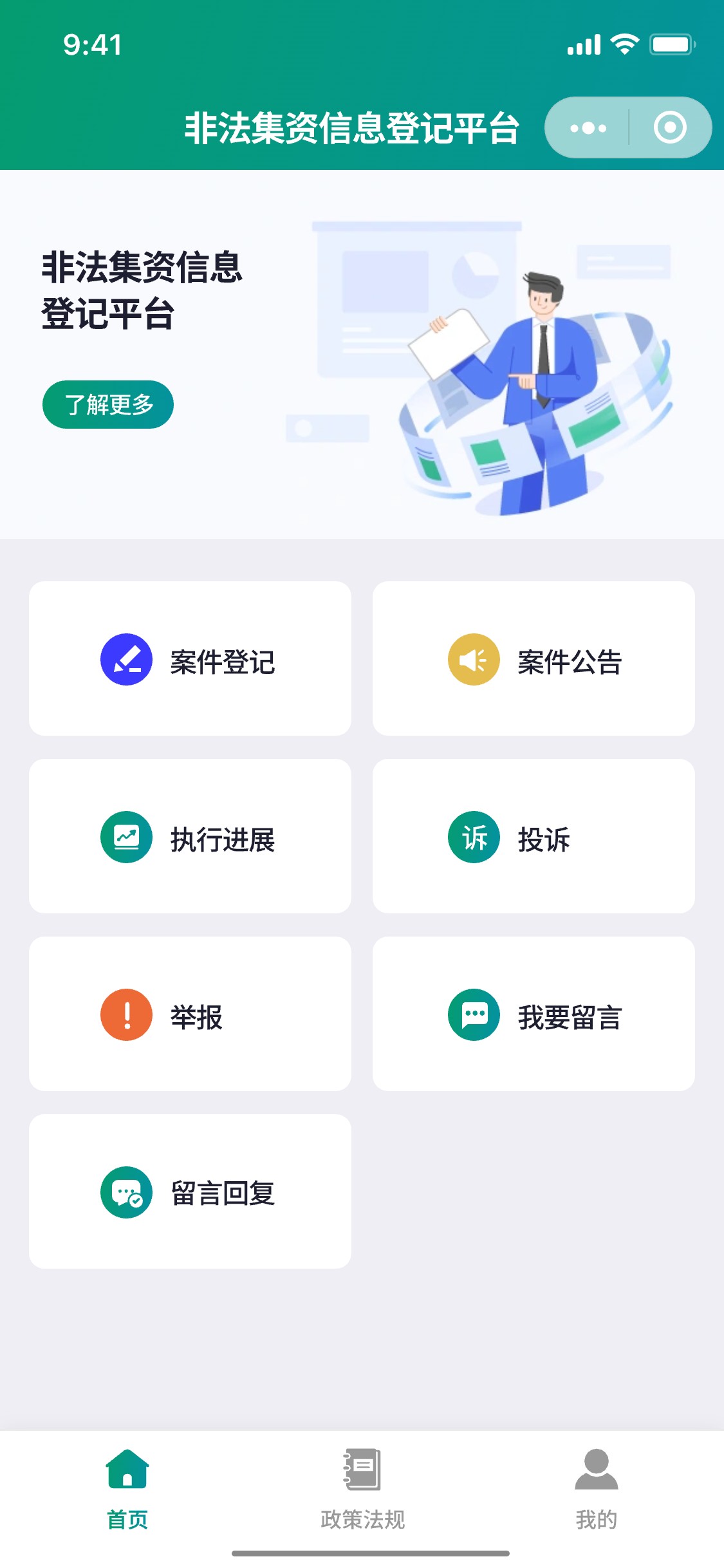View 执行进展 card
The height and width of the screenshot is (1568, 724).
[190, 836]
